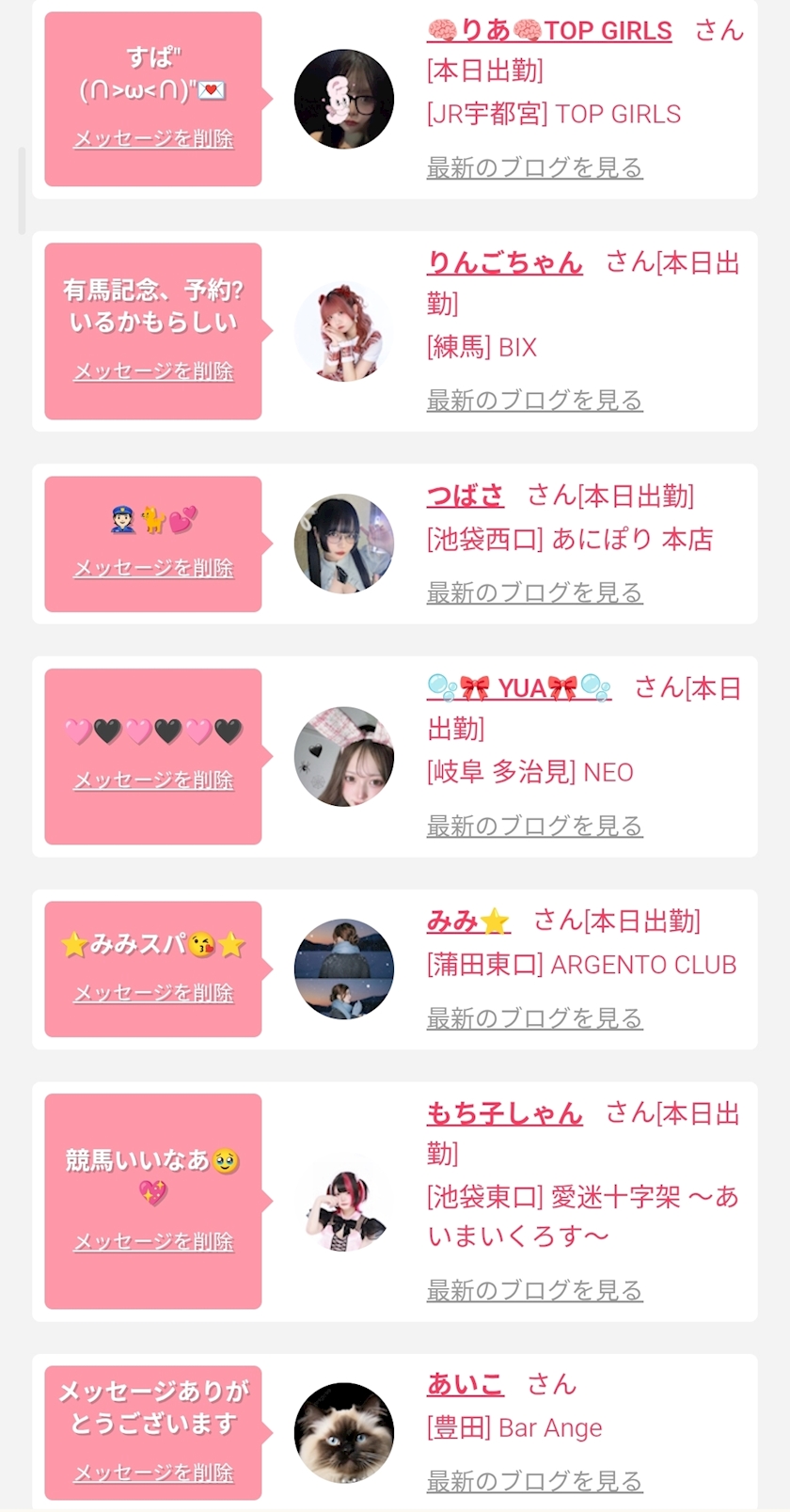Delete the みみスパ message

[x=153, y=993]
